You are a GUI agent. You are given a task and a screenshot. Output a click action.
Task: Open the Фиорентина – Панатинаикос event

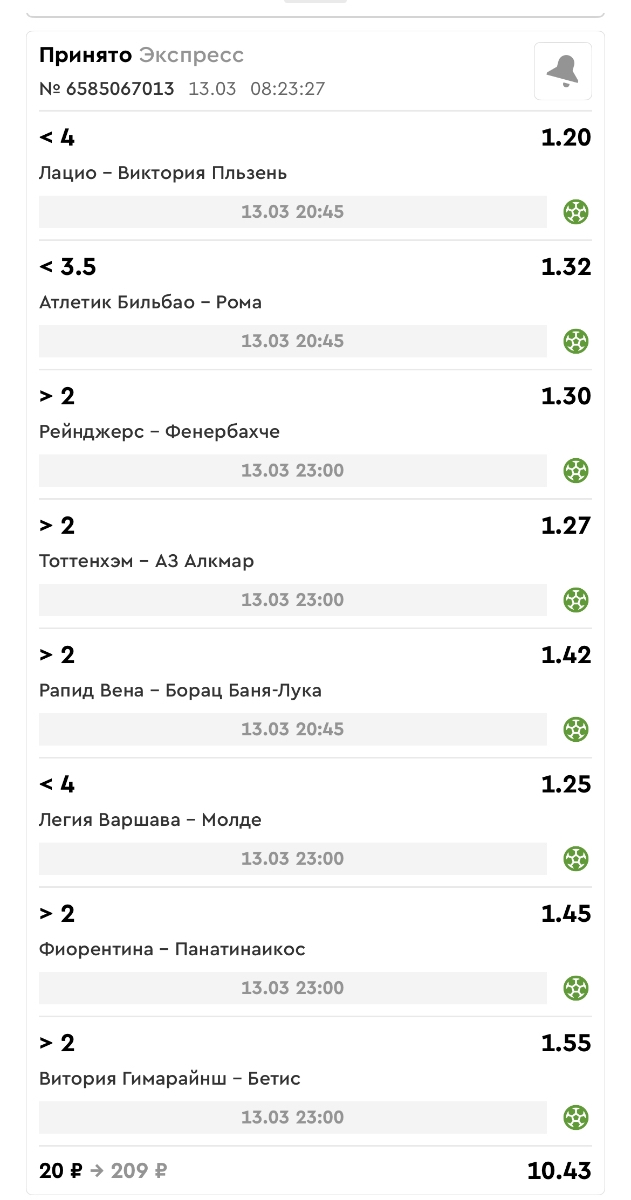tap(172, 949)
